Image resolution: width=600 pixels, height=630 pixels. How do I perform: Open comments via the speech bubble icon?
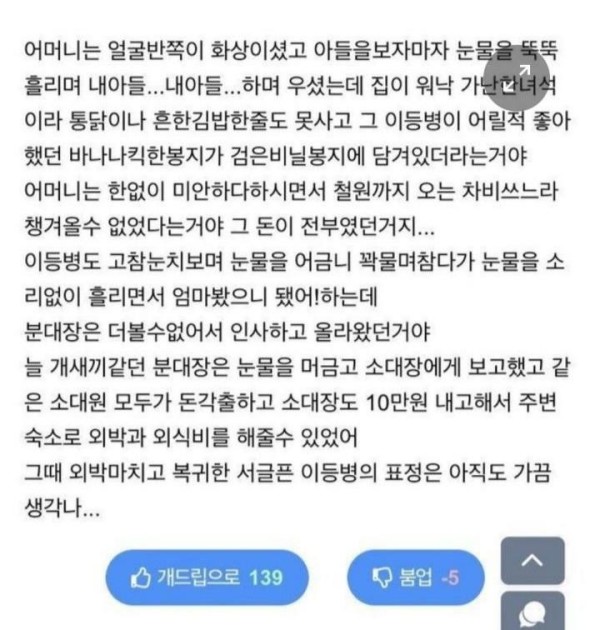pyautogui.click(x=531, y=612)
